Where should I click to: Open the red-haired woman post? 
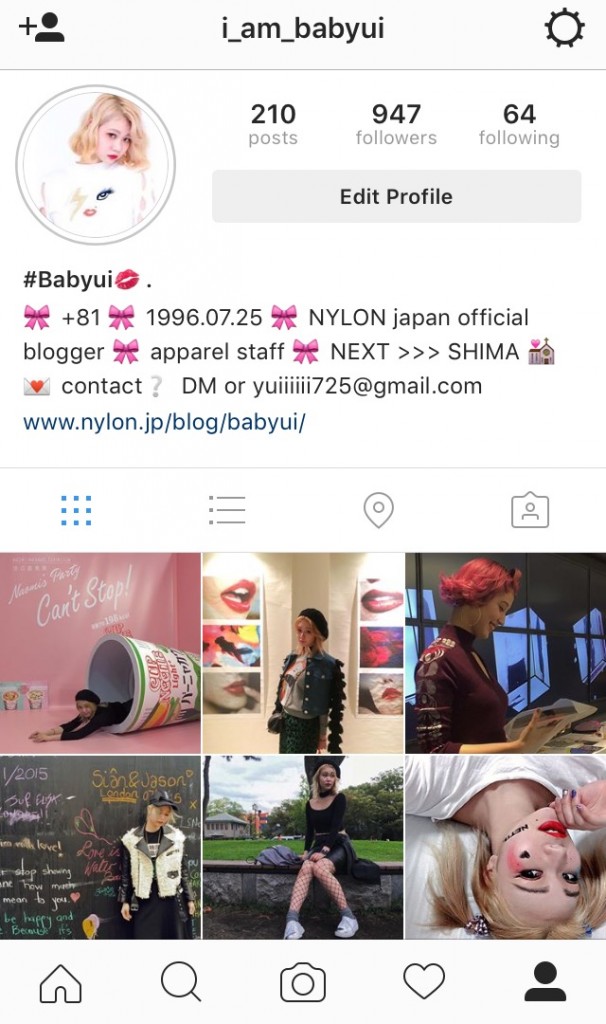click(x=506, y=652)
